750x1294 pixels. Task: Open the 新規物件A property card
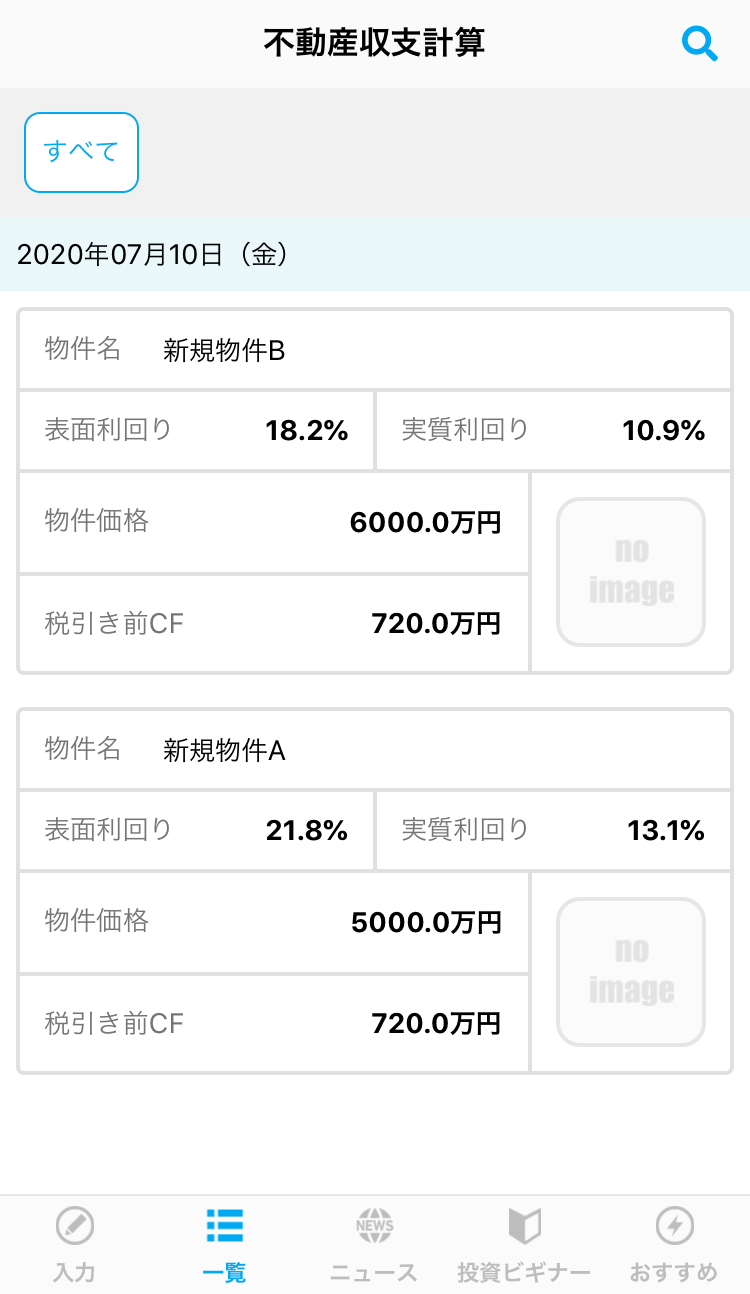(375, 891)
